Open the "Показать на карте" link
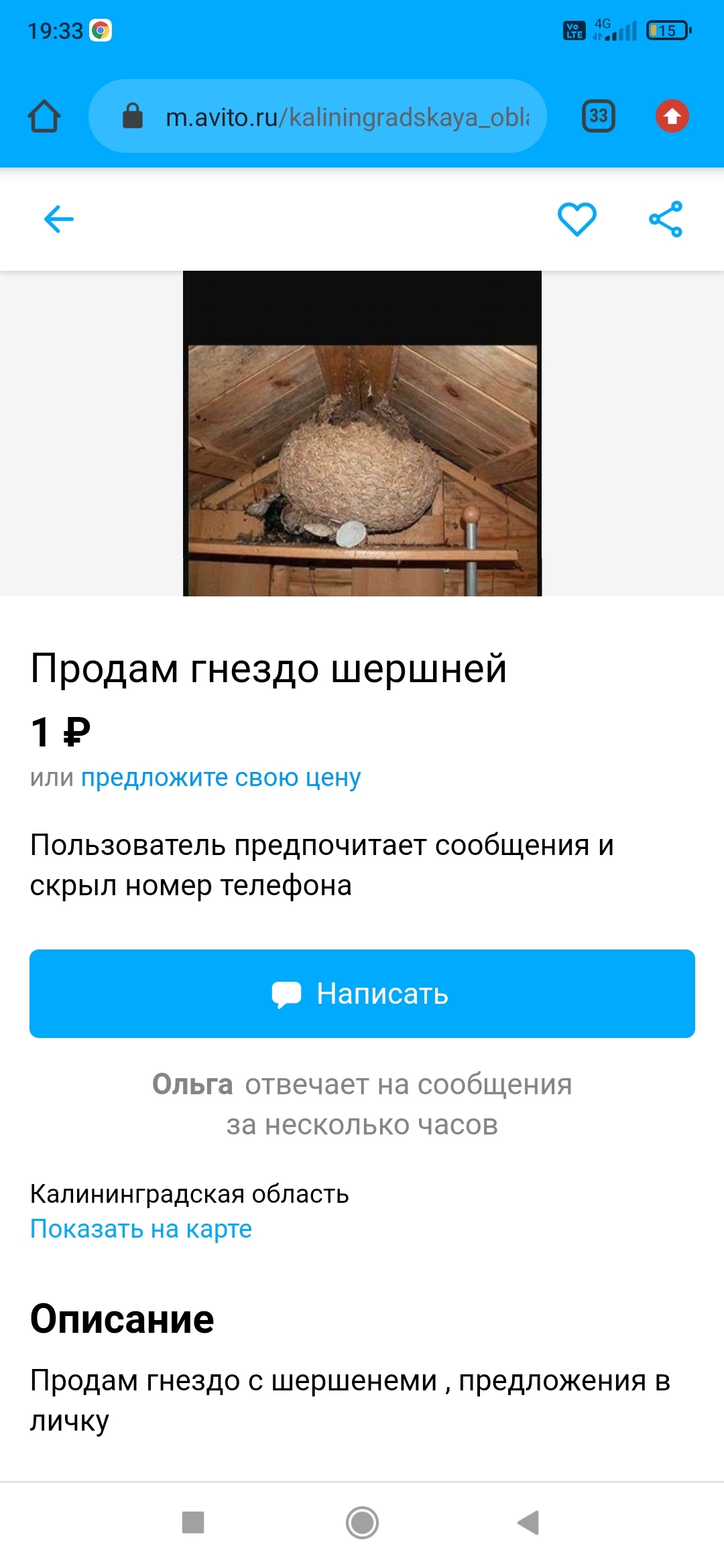The width and height of the screenshot is (724, 1568). pos(141,1229)
